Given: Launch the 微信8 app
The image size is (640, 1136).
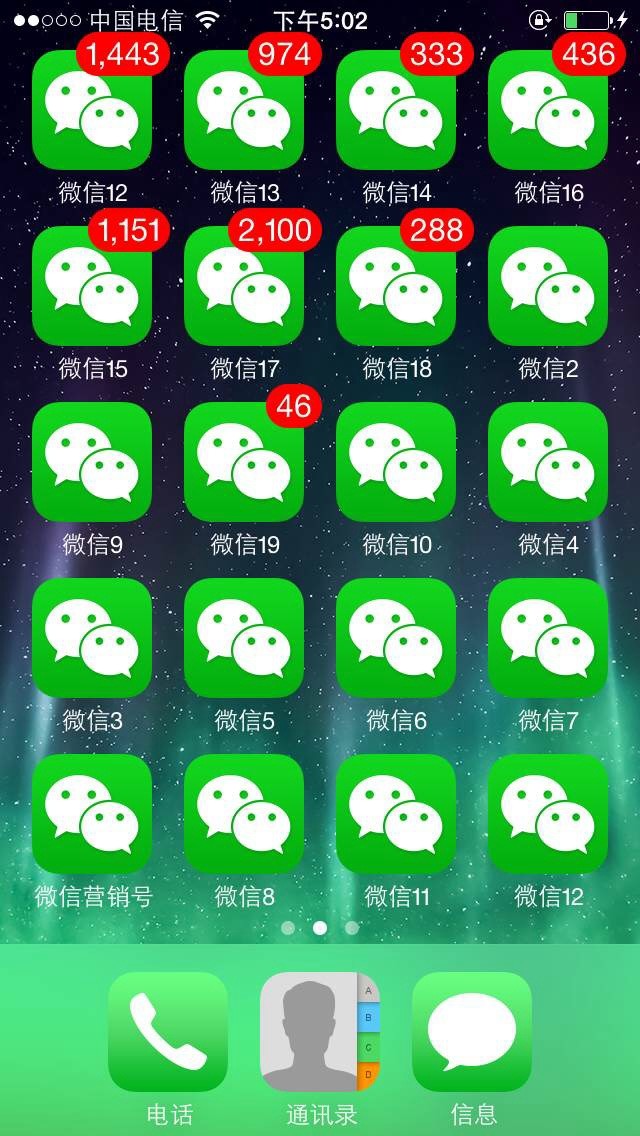Looking at the screenshot, I should coord(244,814).
